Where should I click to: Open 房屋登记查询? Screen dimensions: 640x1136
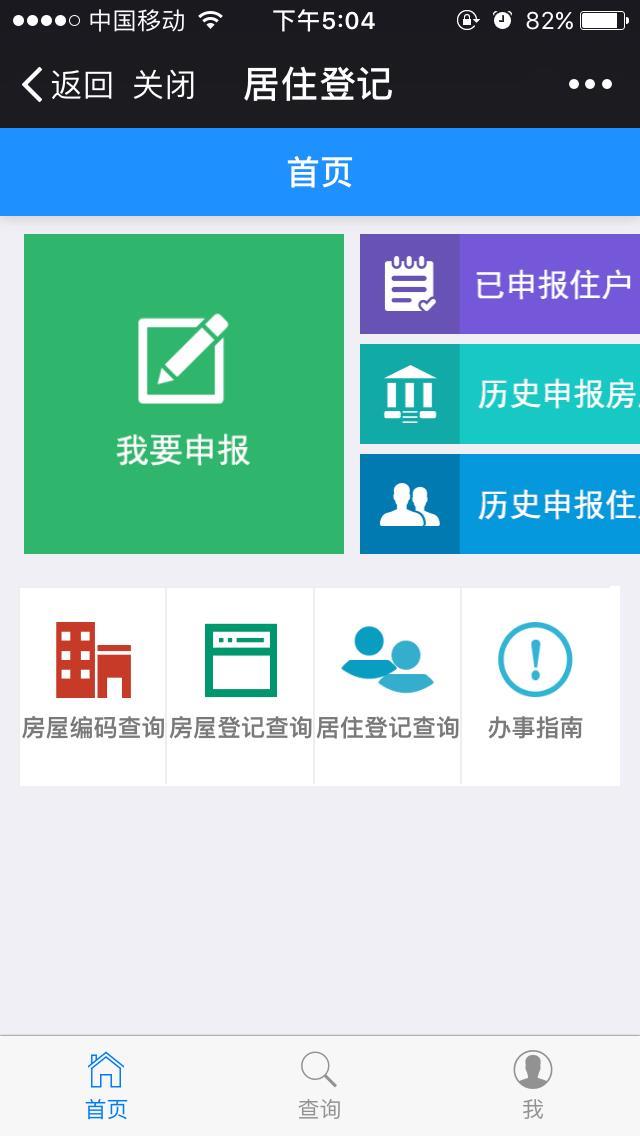[x=240, y=685]
